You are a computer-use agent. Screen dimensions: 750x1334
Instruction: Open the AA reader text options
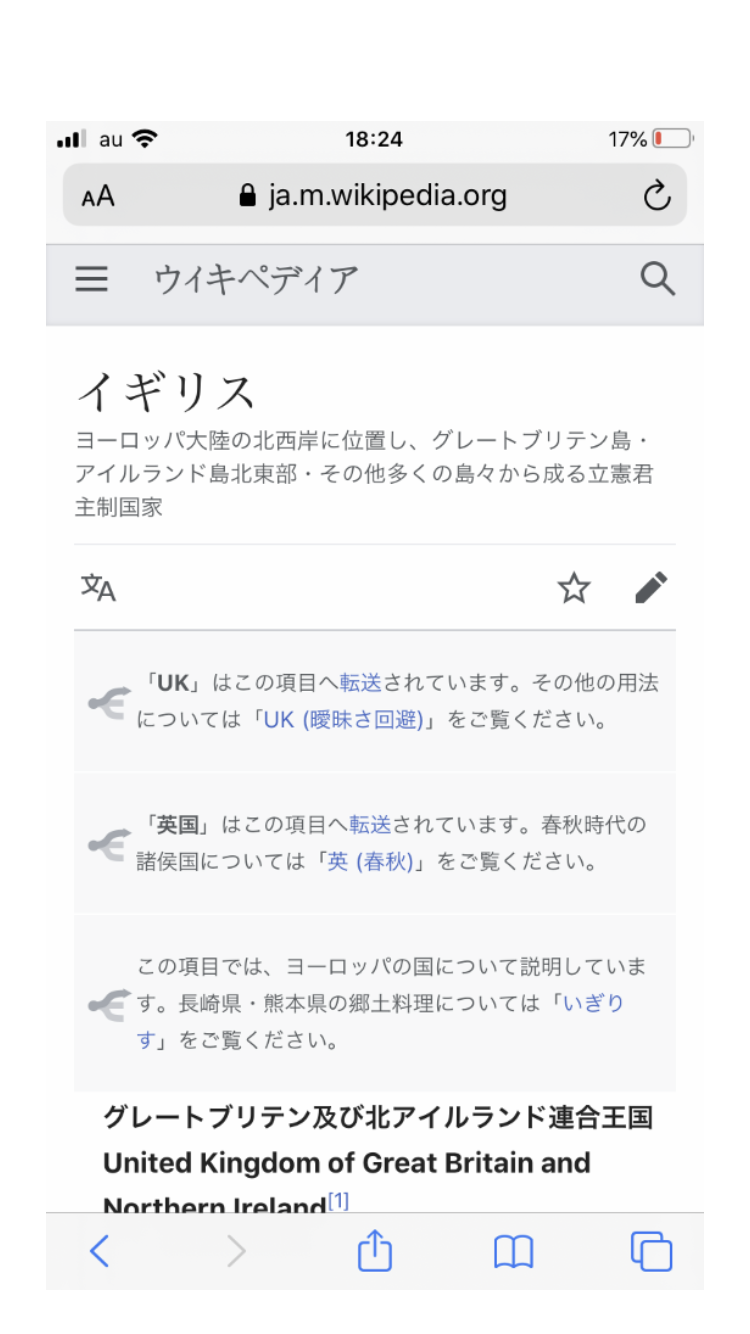click(98, 196)
